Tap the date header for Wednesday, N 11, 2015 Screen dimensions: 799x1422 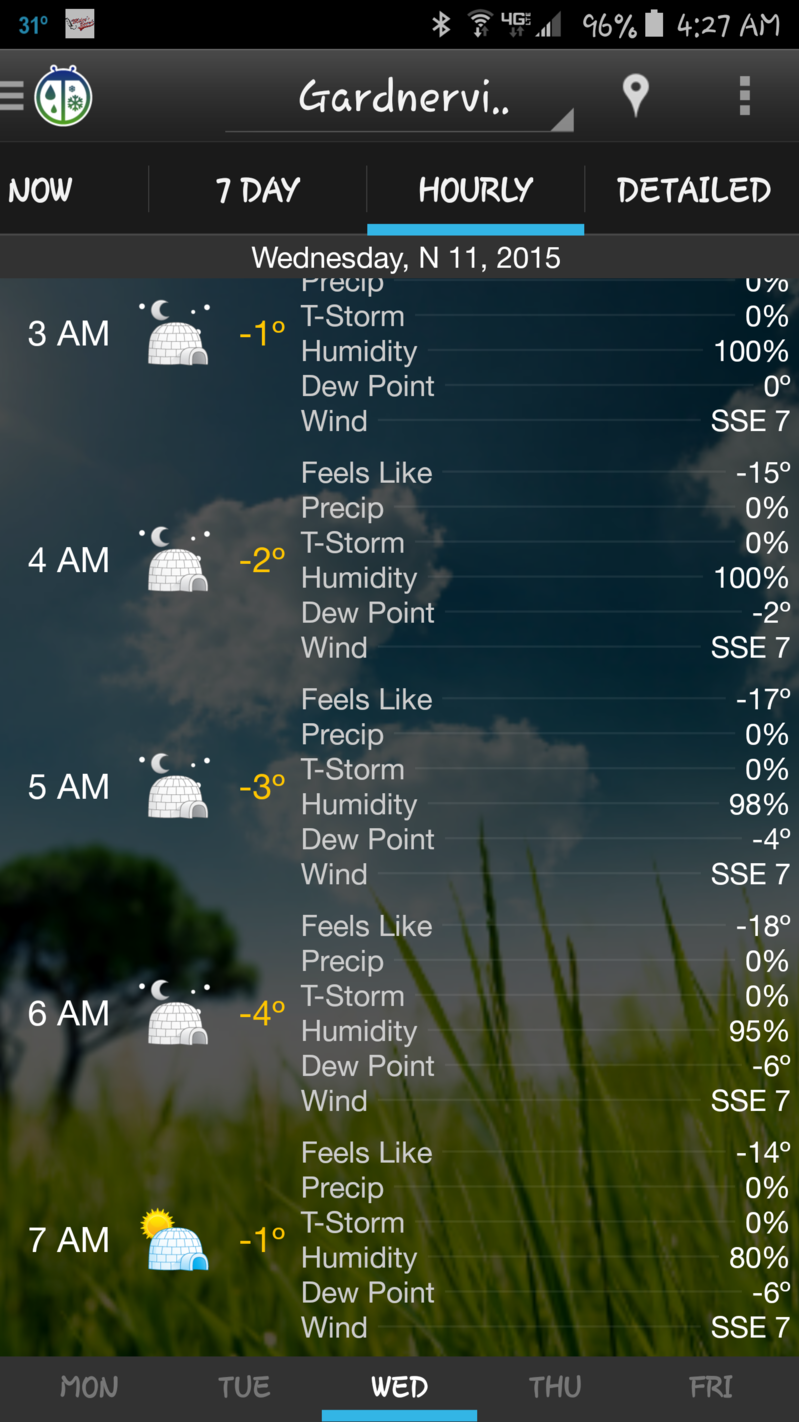pyautogui.click(x=399, y=256)
